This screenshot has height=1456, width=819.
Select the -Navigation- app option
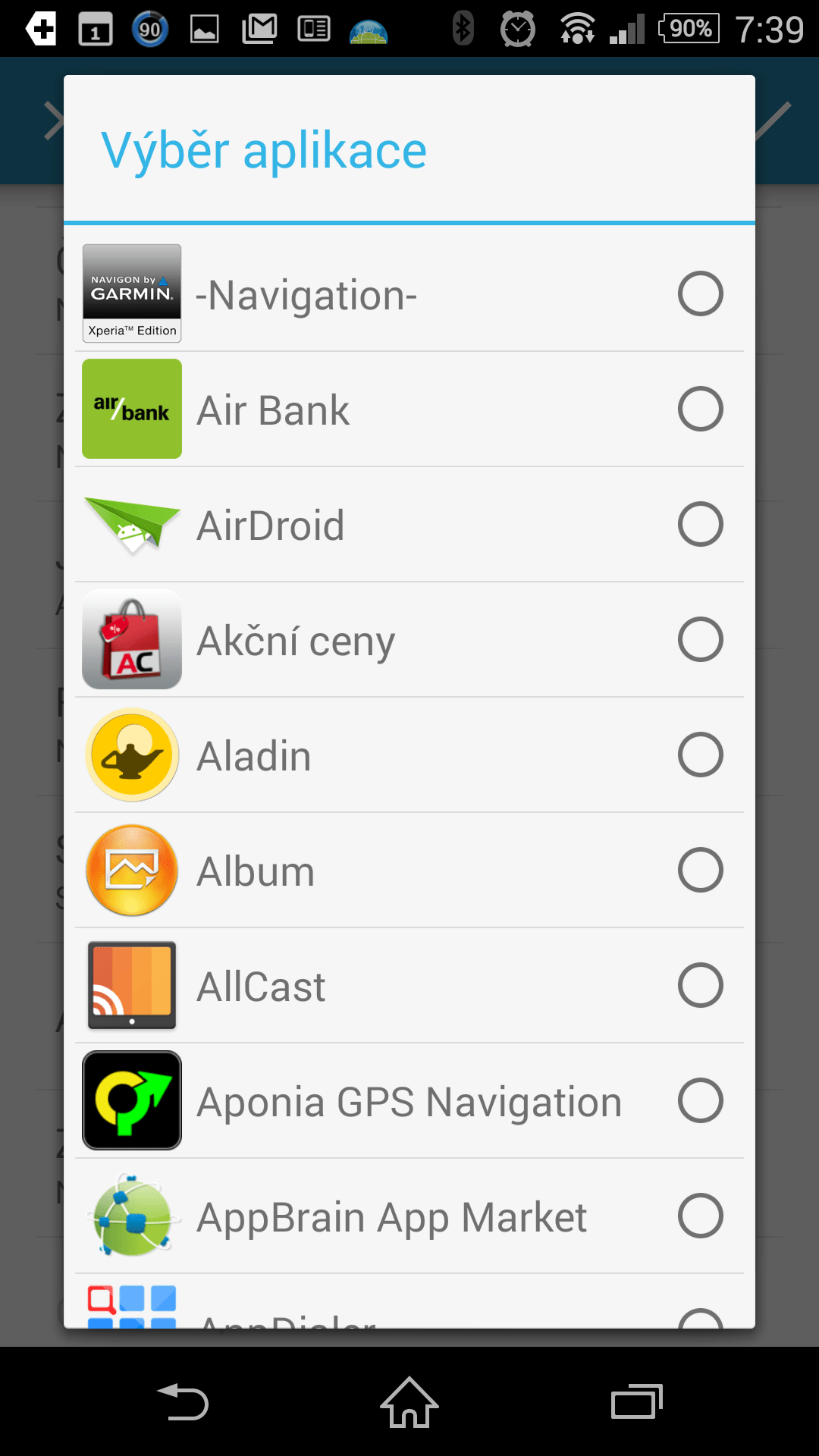point(409,293)
